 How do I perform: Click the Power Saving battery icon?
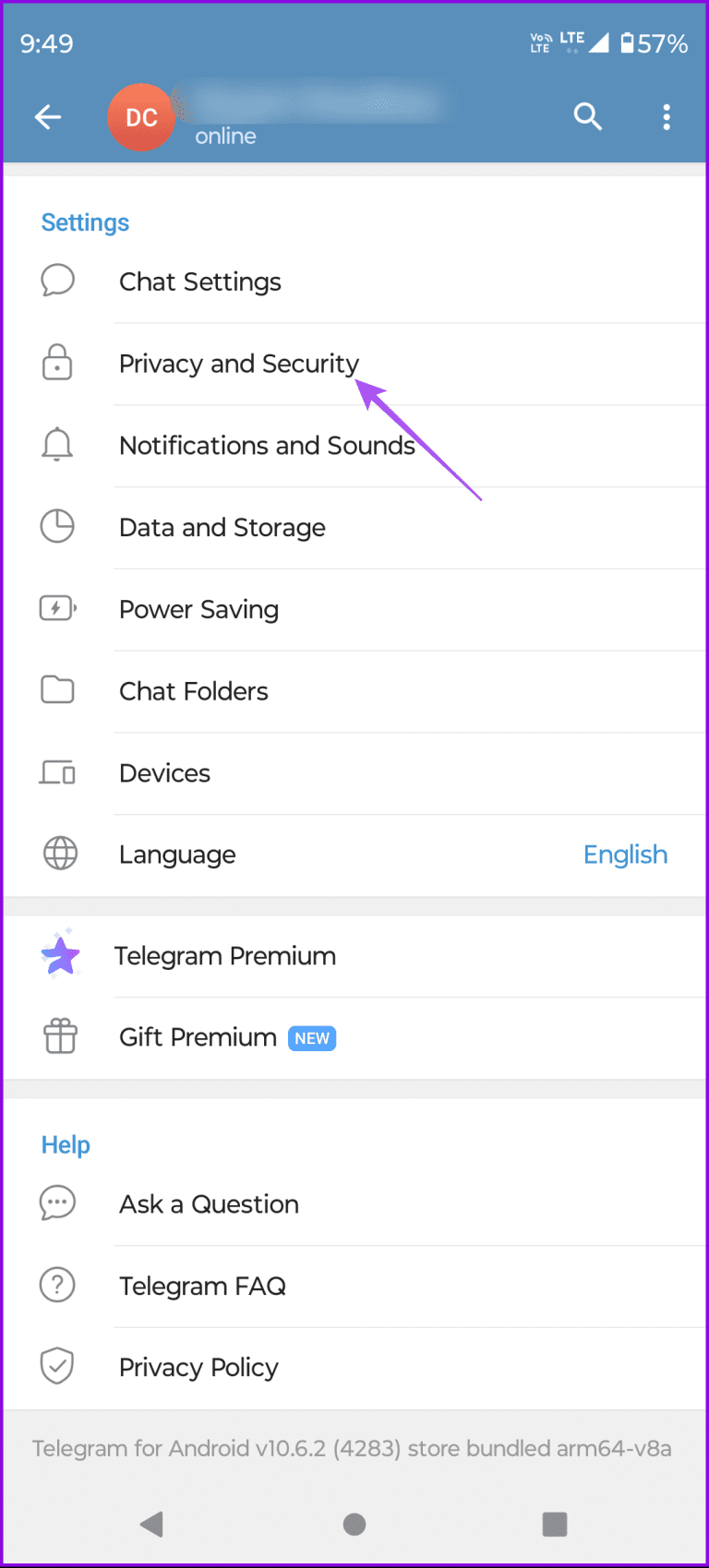tap(58, 608)
